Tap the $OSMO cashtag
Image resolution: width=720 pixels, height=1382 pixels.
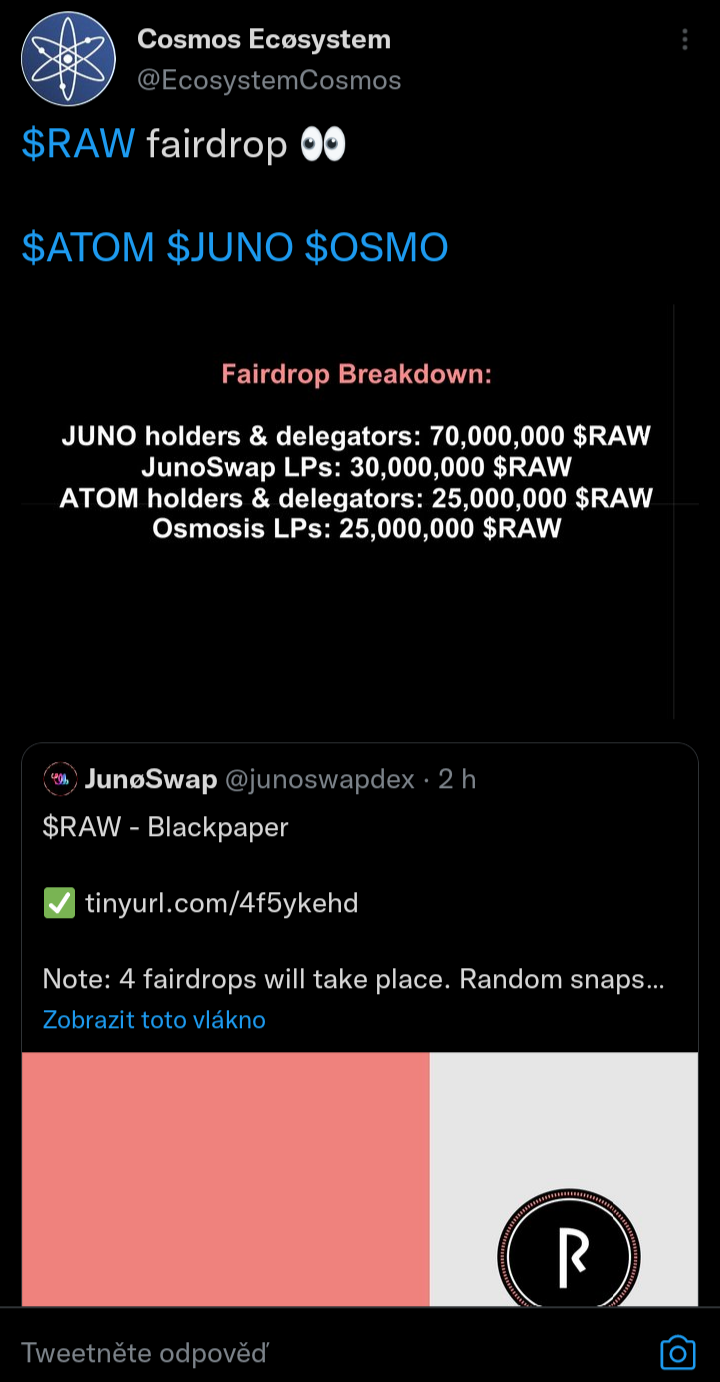376,247
